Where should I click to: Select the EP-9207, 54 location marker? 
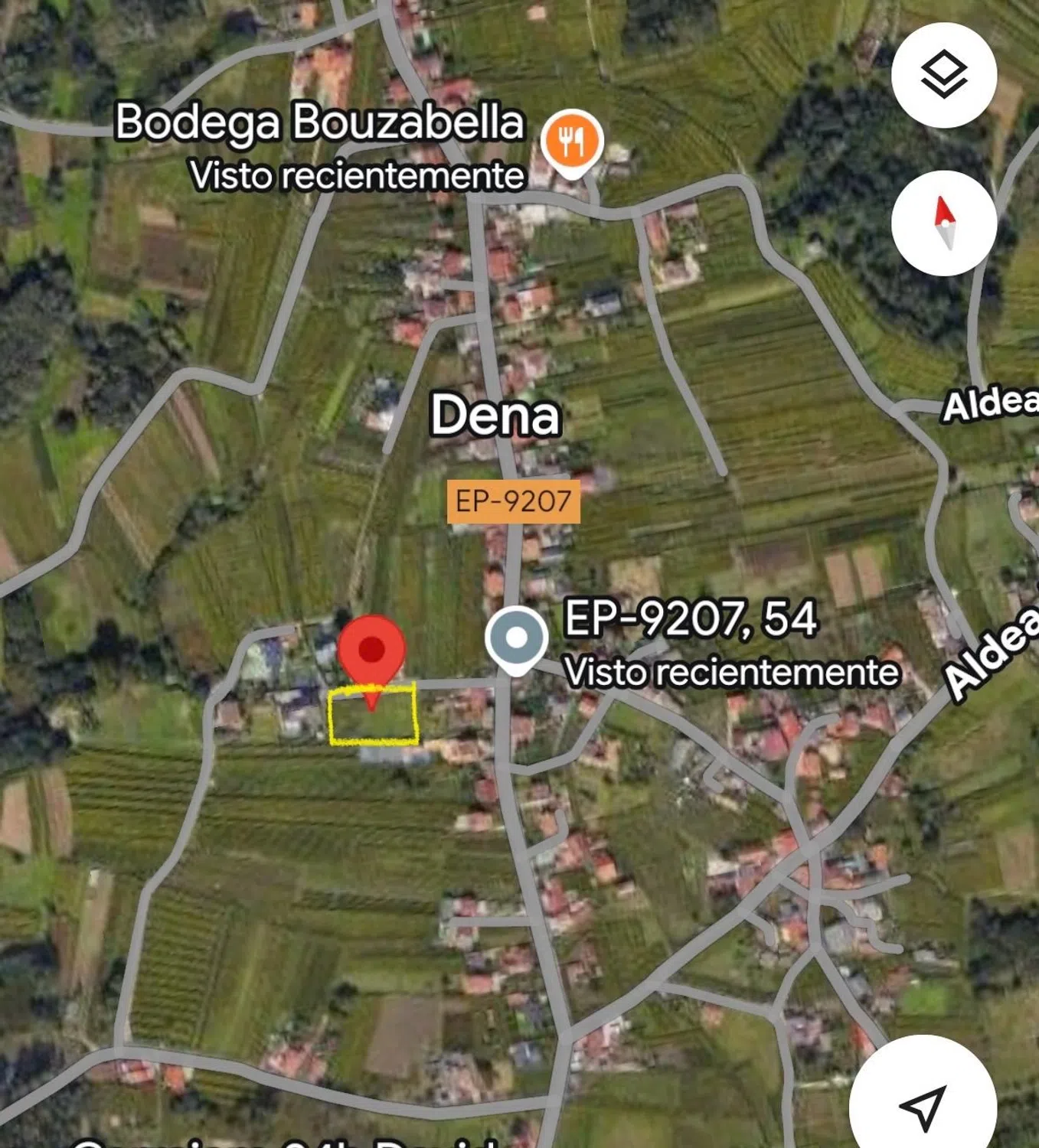pos(516,638)
